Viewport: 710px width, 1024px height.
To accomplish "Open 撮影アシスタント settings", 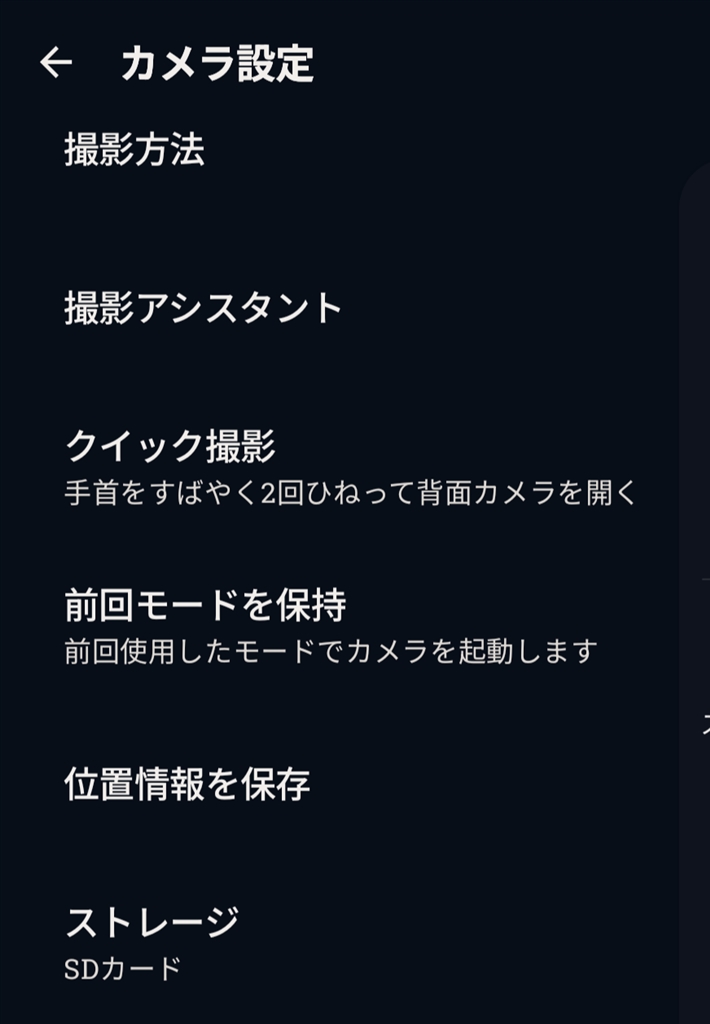I will [x=203, y=308].
